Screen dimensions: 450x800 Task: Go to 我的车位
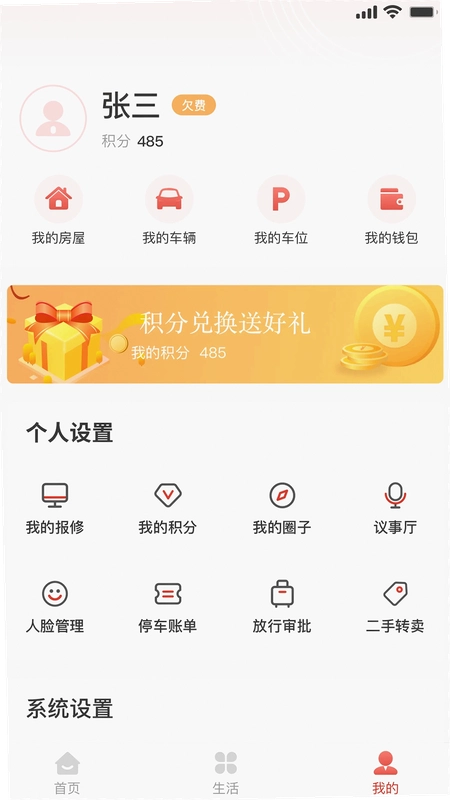[281, 210]
